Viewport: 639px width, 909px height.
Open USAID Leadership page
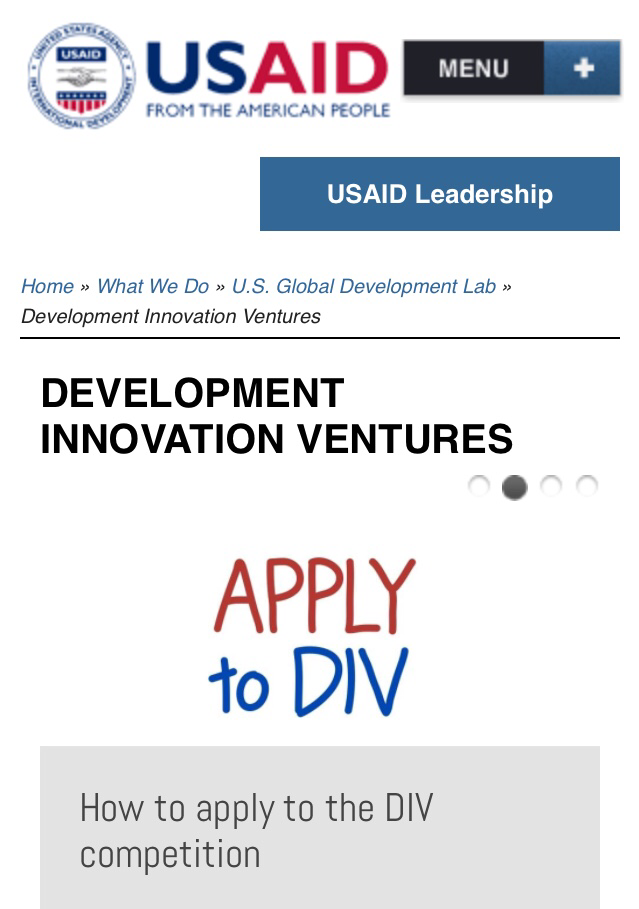439,194
